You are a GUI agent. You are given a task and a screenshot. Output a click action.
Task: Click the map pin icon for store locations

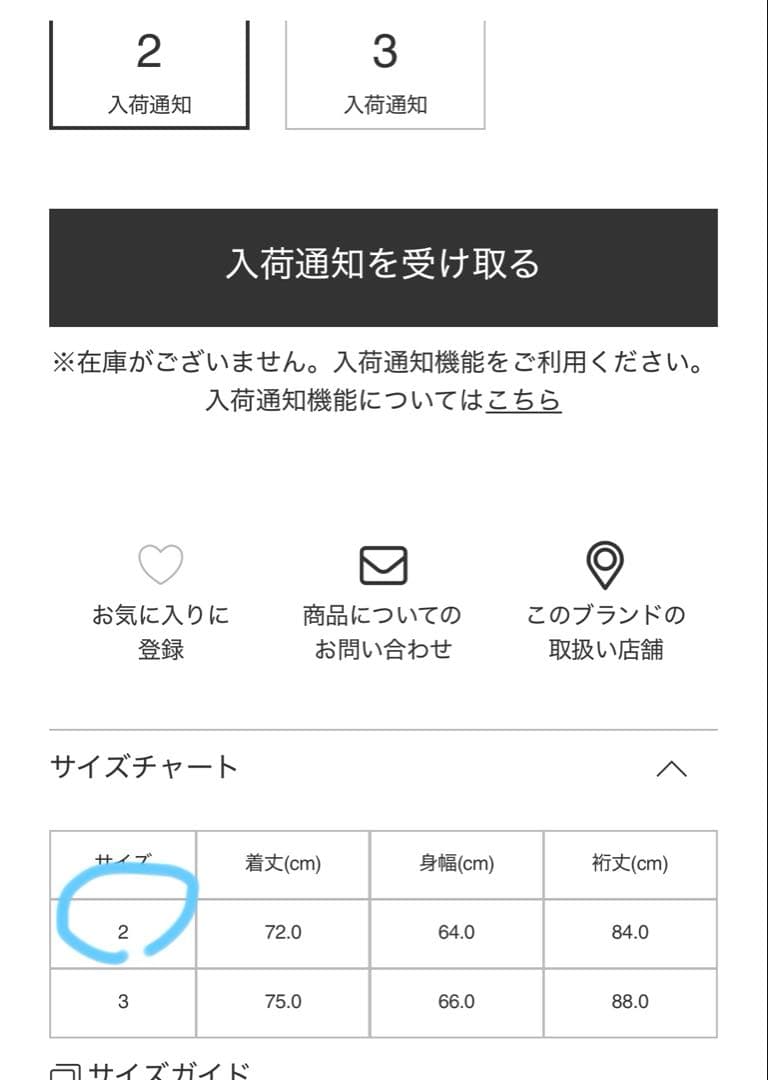tap(605, 563)
